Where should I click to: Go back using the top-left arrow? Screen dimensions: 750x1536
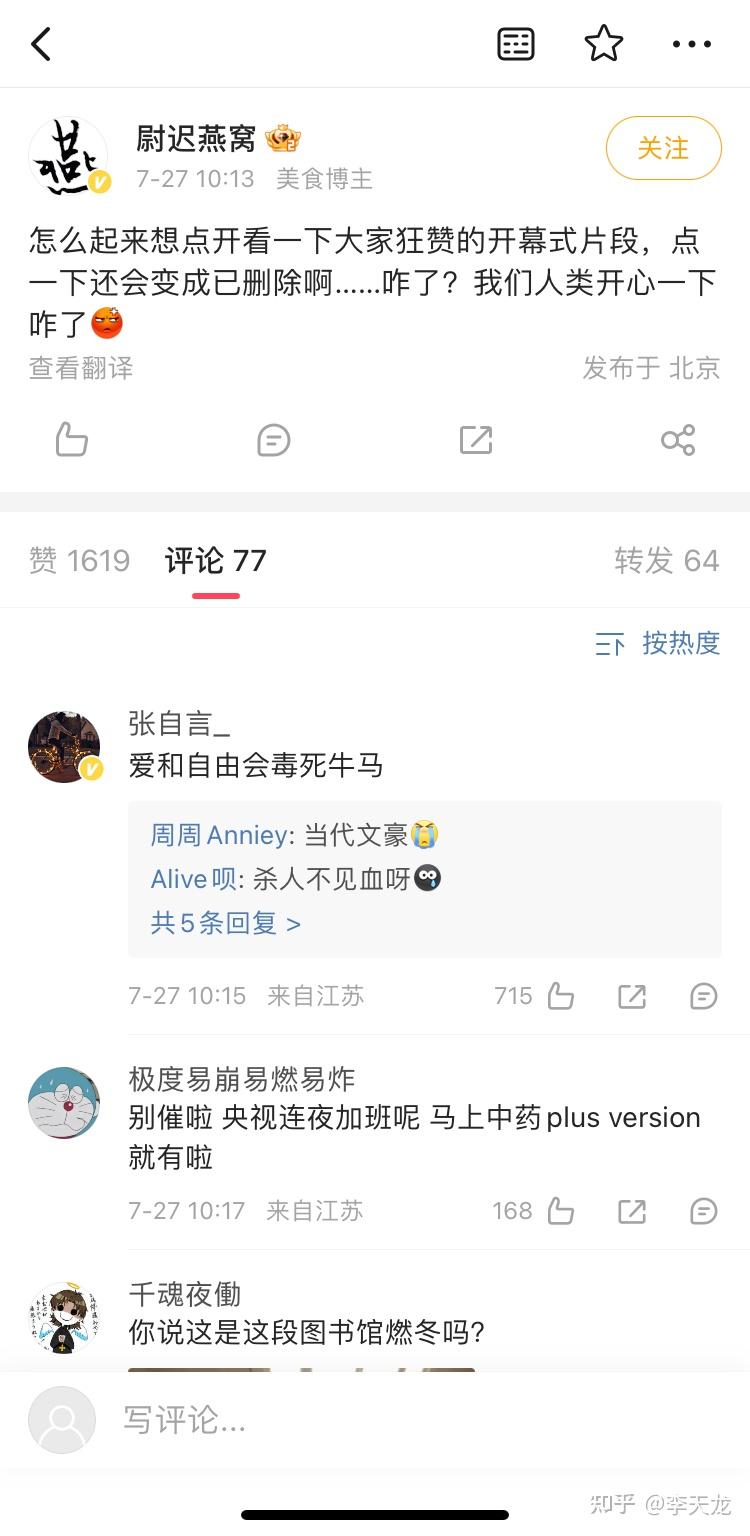[41, 44]
